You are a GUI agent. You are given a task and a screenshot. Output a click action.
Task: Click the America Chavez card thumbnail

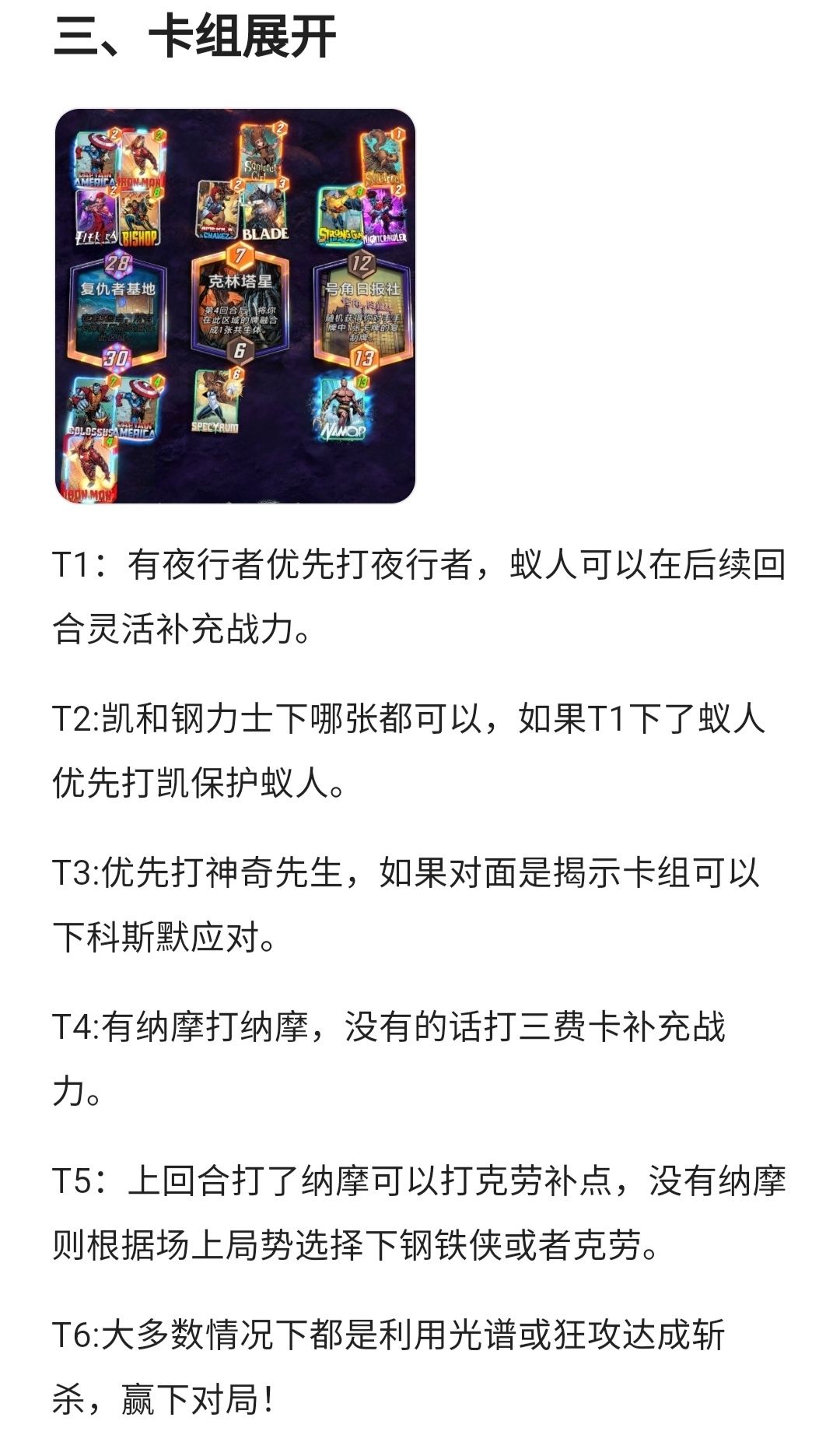click(217, 210)
